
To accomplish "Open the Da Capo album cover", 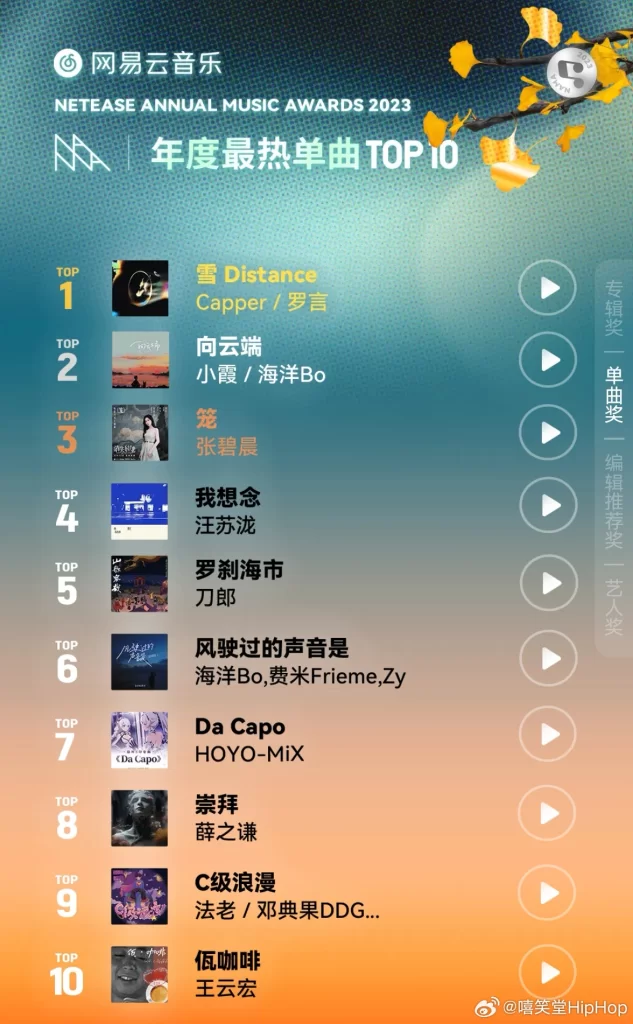I will point(140,740).
